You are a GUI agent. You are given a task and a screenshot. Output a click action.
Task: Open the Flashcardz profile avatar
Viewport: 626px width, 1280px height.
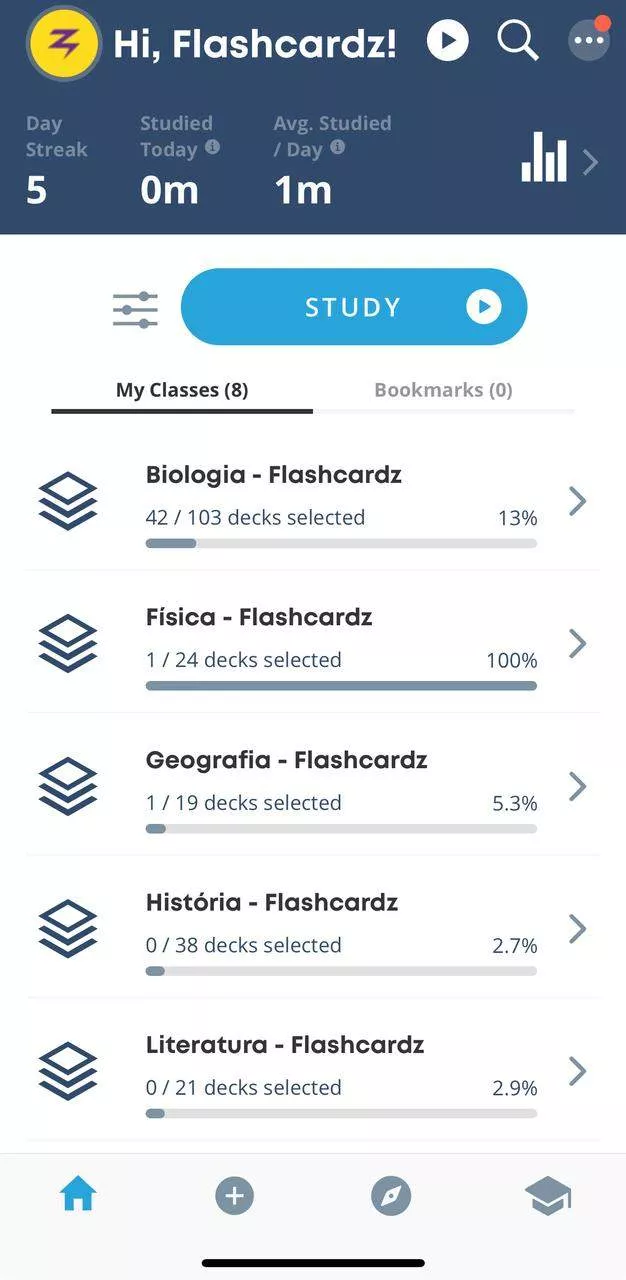[x=64, y=43]
